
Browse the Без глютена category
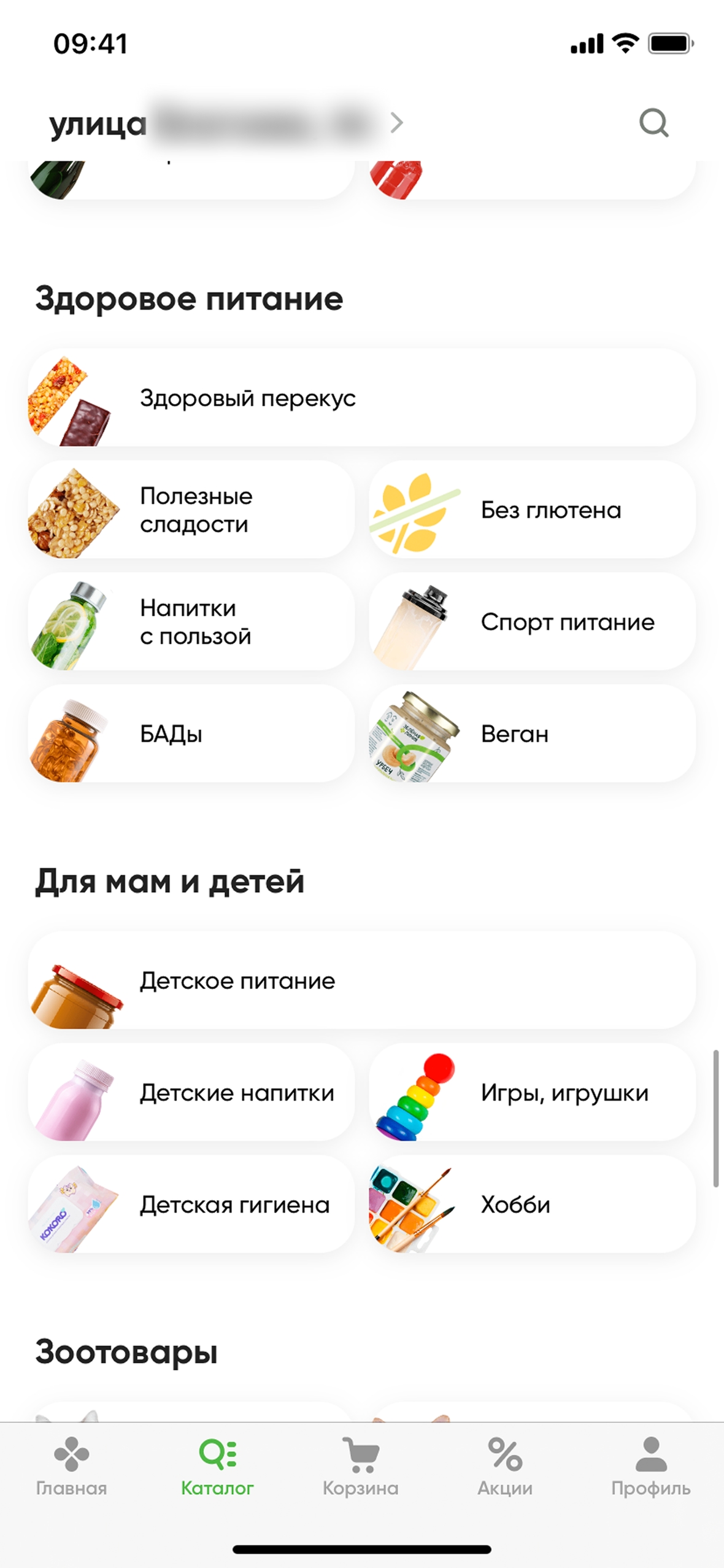point(532,510)
